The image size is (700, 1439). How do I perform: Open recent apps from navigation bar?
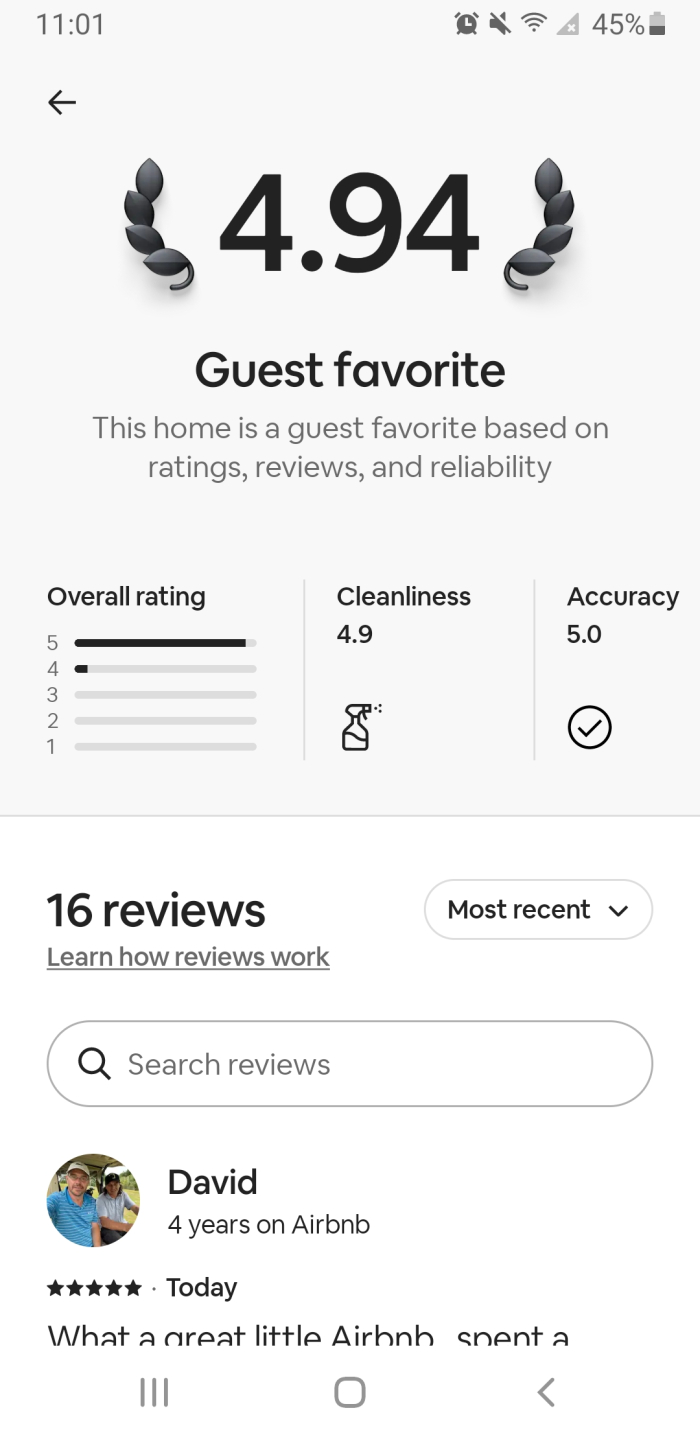(153, 1391)
